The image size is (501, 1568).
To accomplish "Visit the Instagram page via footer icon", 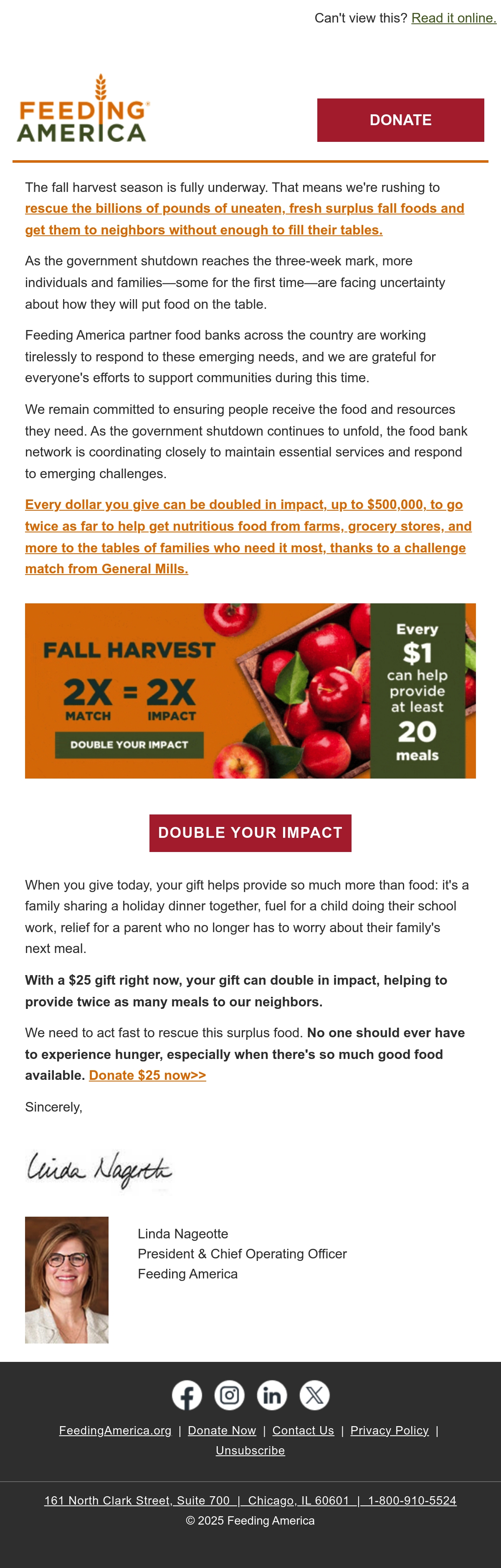I will point(230,1394).
